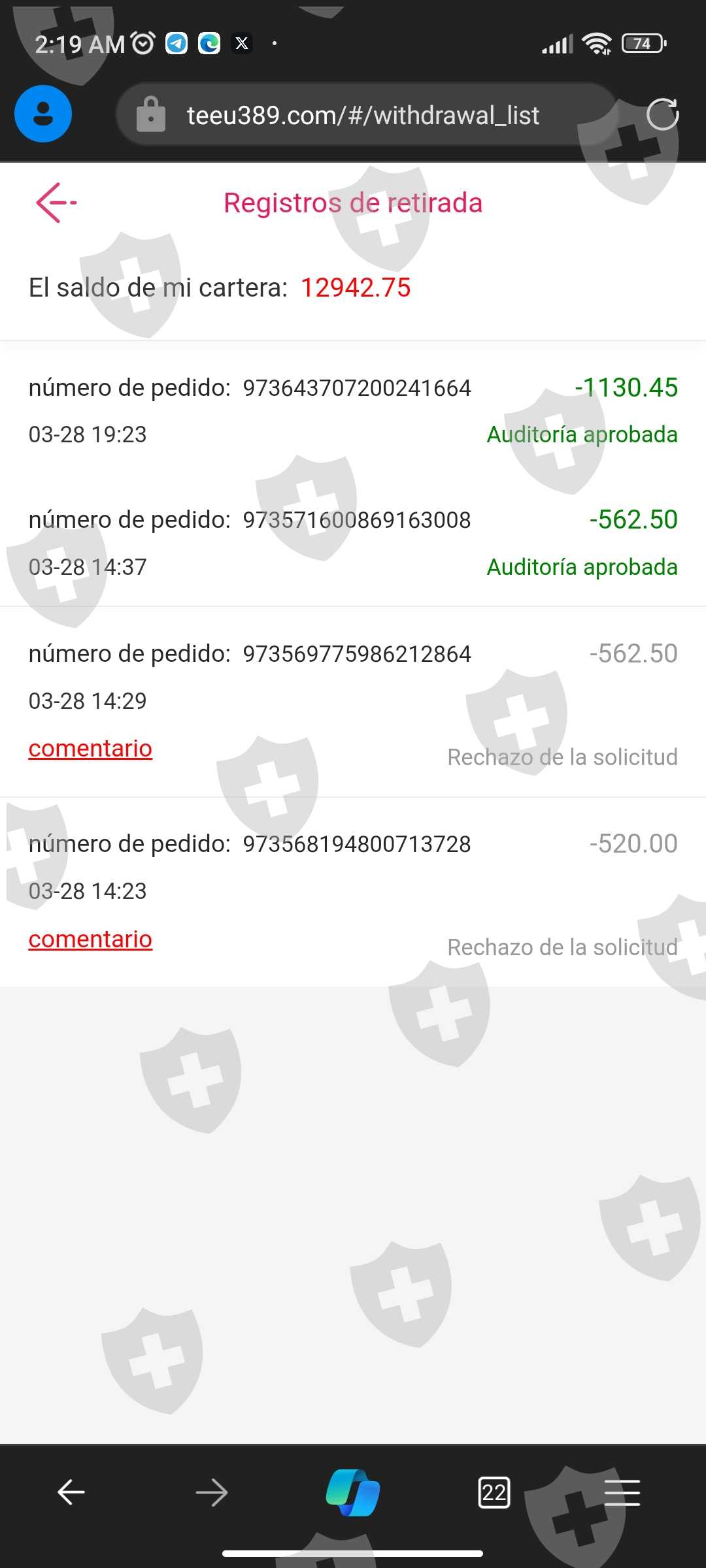Reload the current page
Screen dimensions: 706x1568
tap(662, 115)
